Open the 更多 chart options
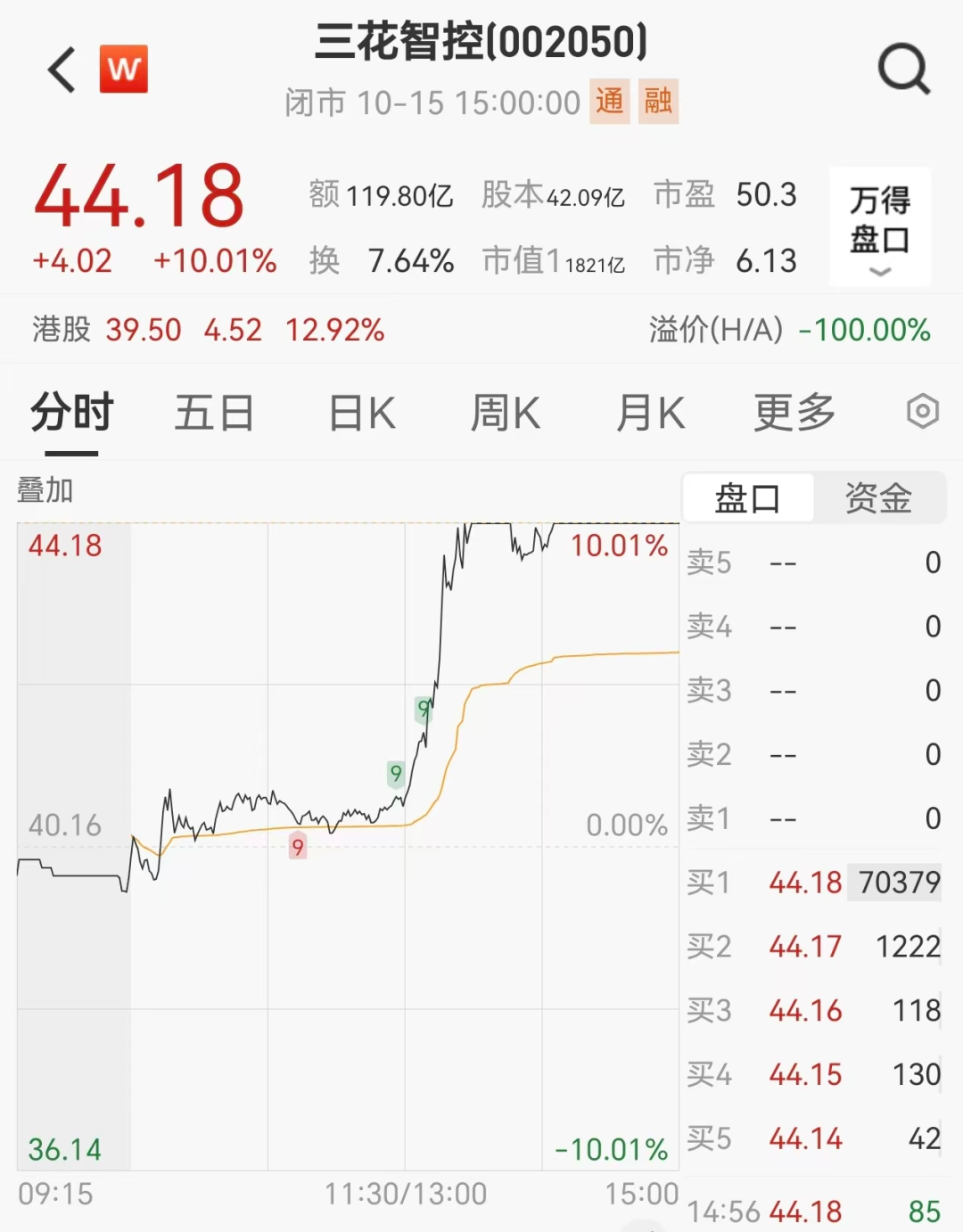 coord(794,413)
